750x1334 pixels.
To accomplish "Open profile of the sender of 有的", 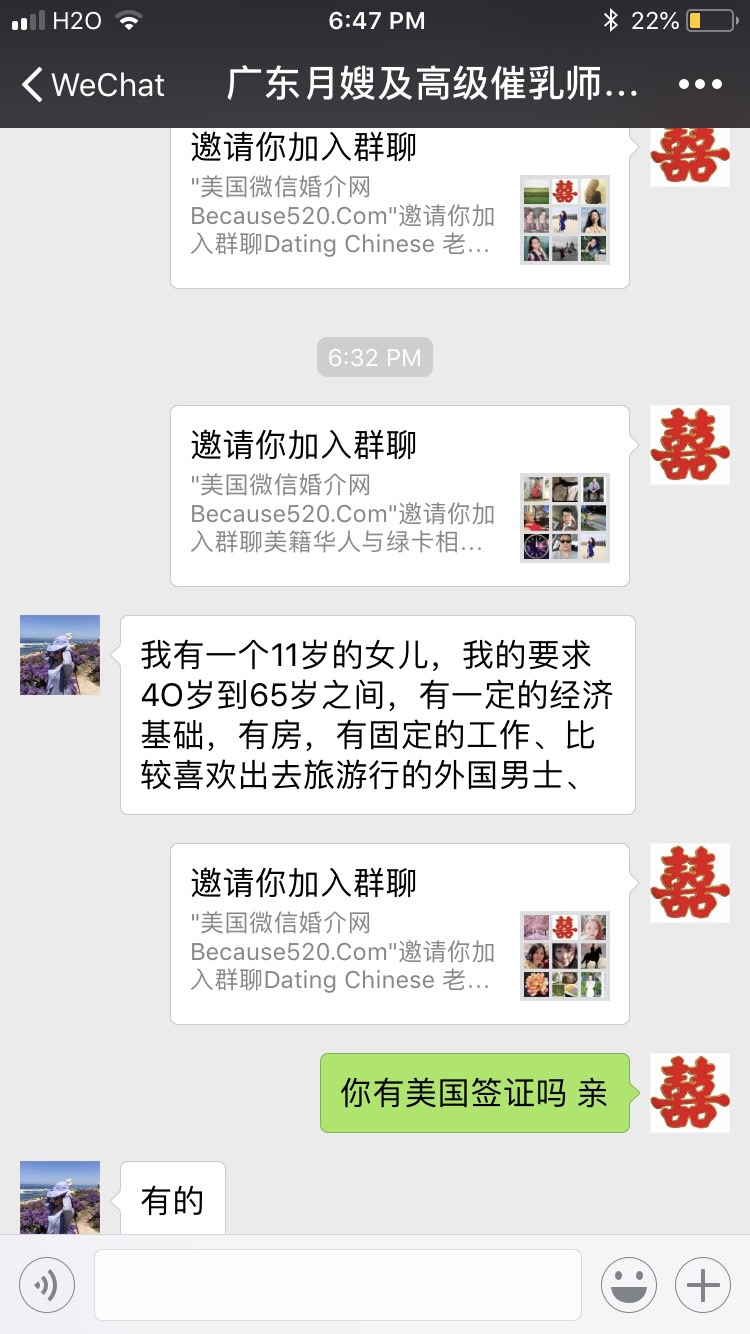I will [x=60, y=1197].
